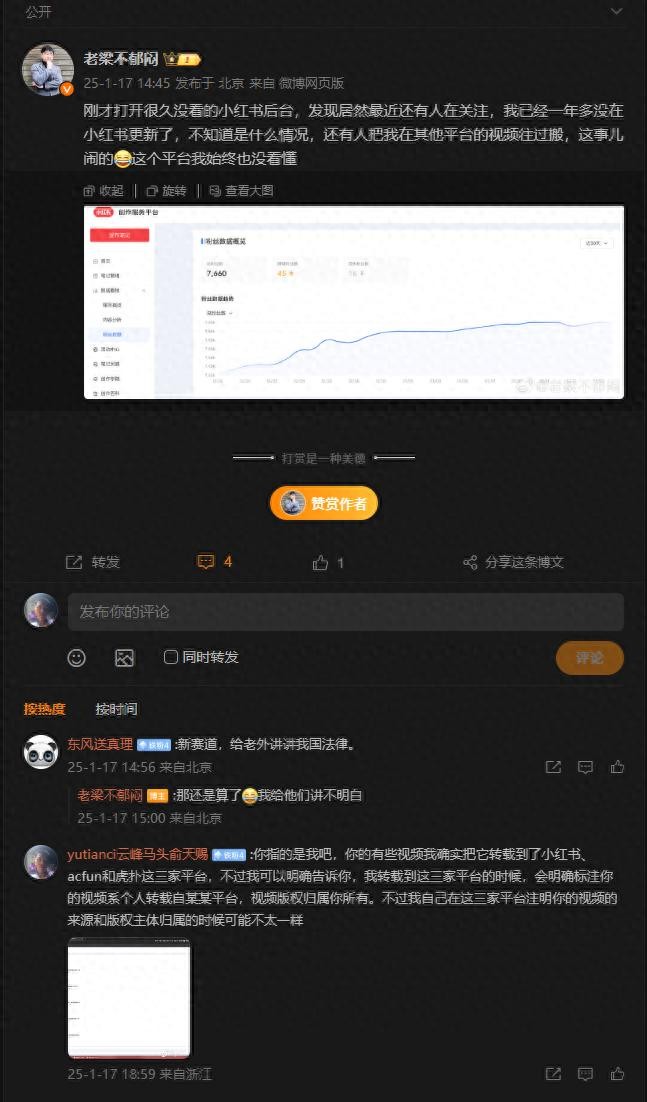Rotate the image with 旋转
Viewport: 647px width, 1102px height.
(x=166, y=191)
